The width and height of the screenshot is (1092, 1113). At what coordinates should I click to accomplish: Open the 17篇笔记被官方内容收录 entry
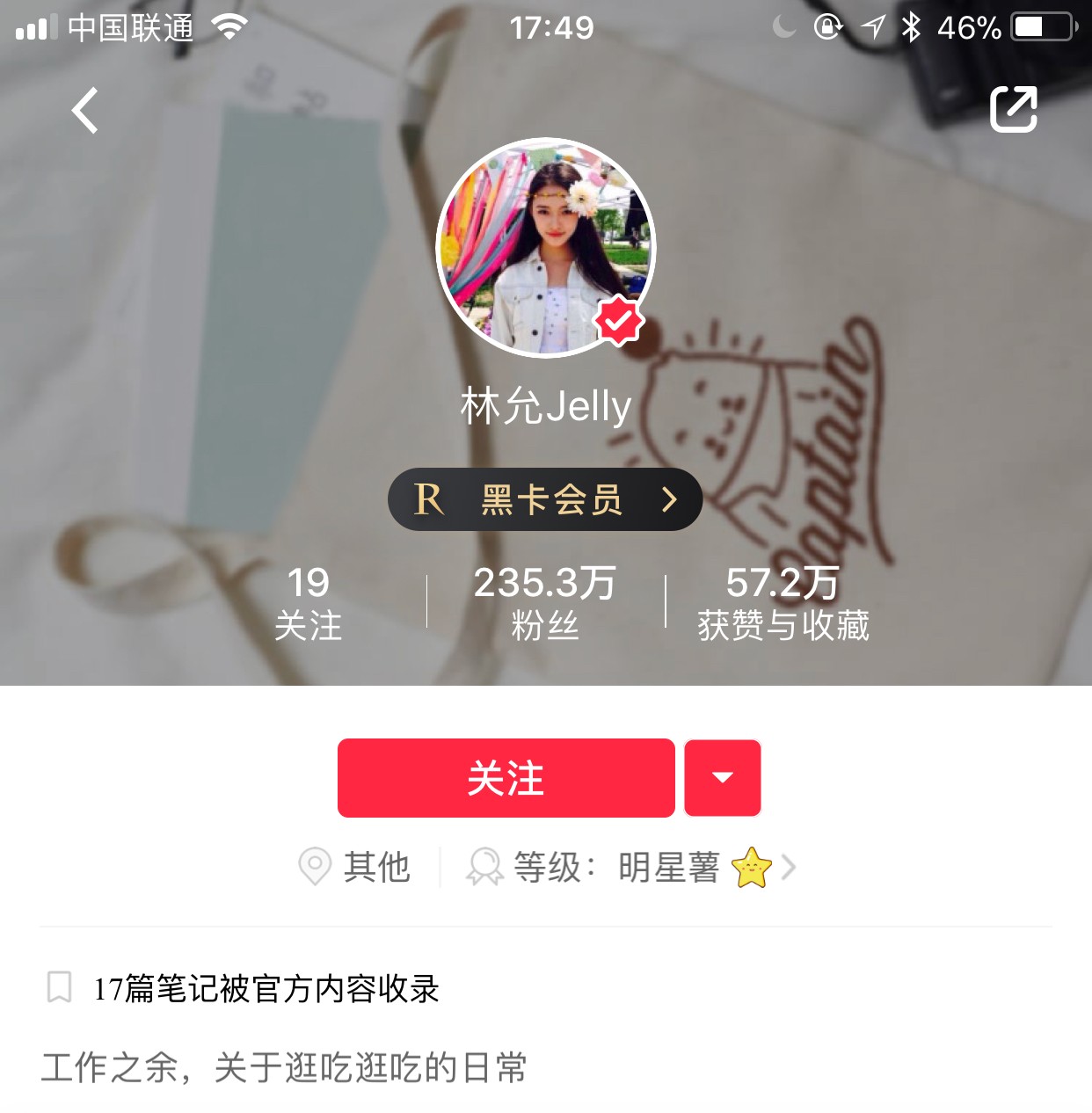click(x=266, y=989)
